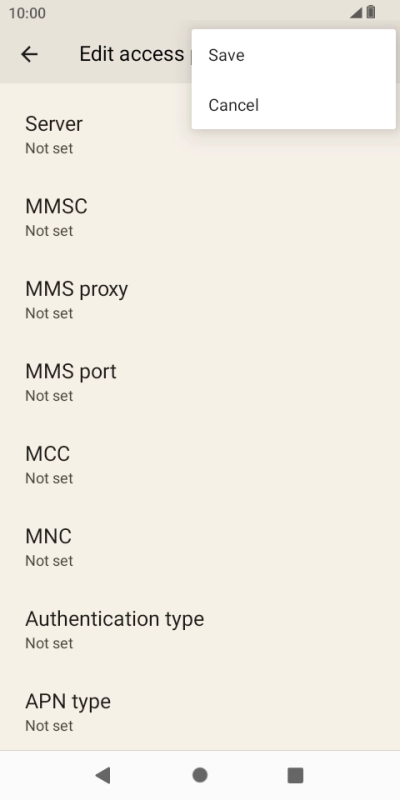The image size is (400, 800).
Task: Open recent apps from navigation bar
Action: coord(295,775)
